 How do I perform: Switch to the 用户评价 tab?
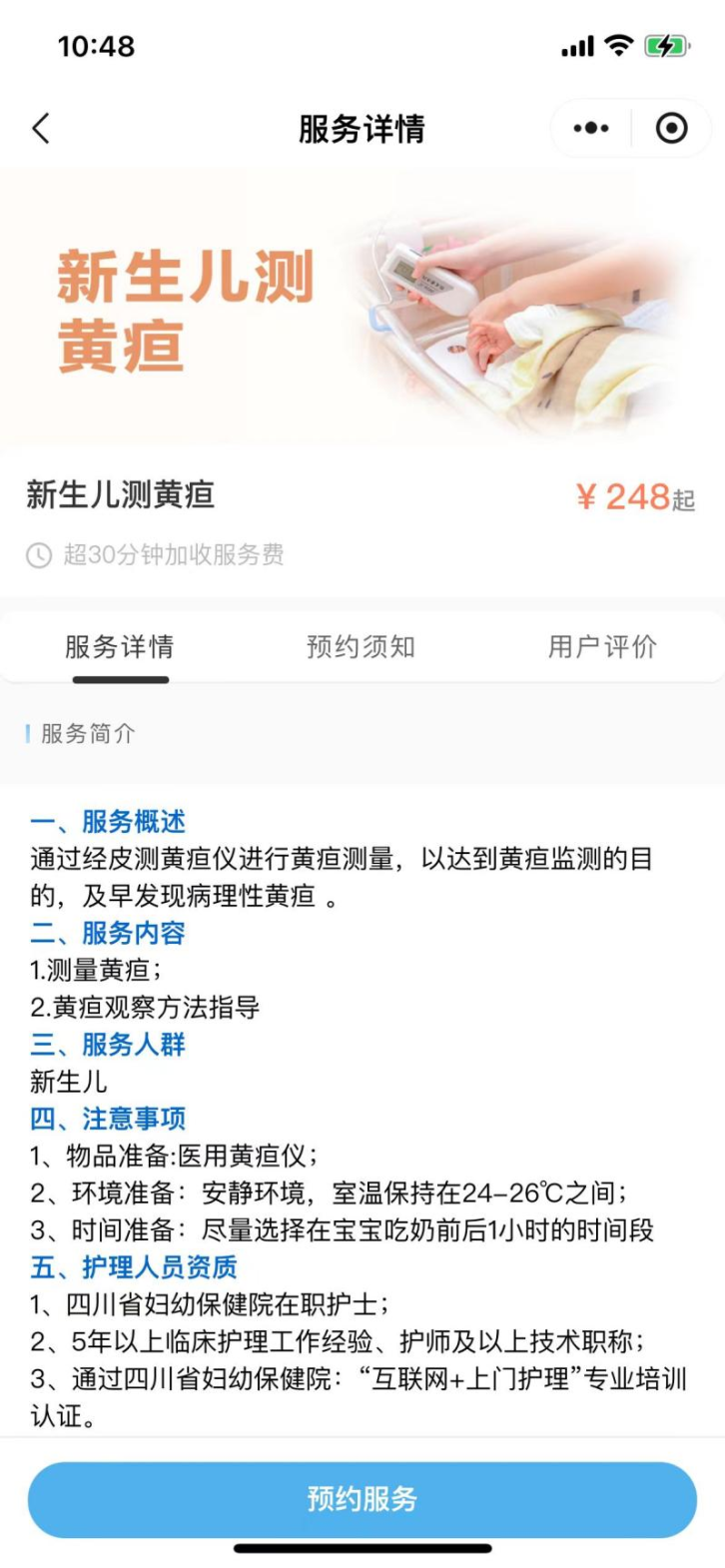602,647
